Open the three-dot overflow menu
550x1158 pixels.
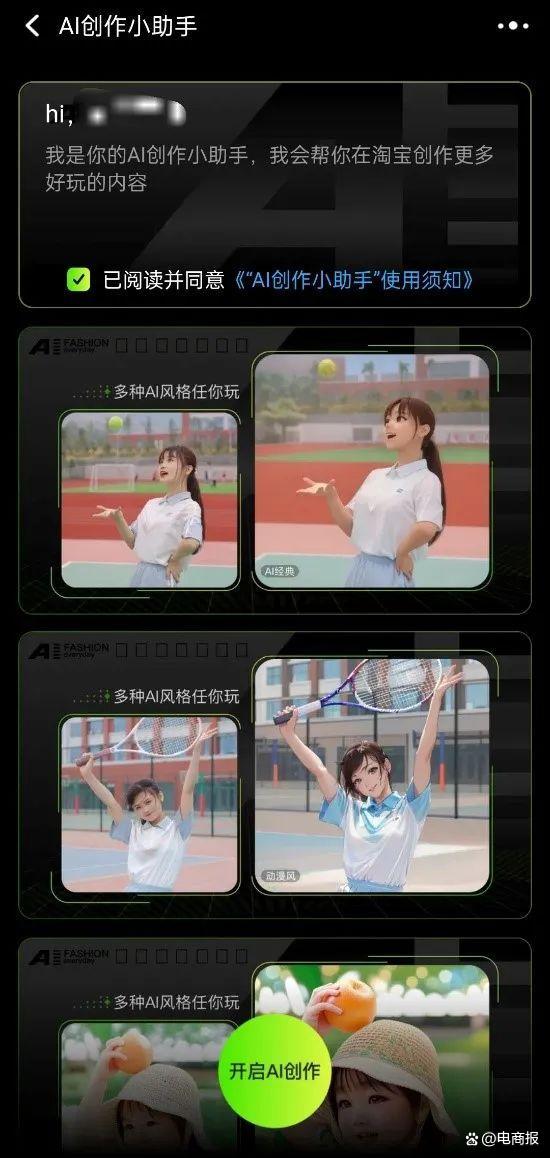pyautogui.click(x=513, y=26)
